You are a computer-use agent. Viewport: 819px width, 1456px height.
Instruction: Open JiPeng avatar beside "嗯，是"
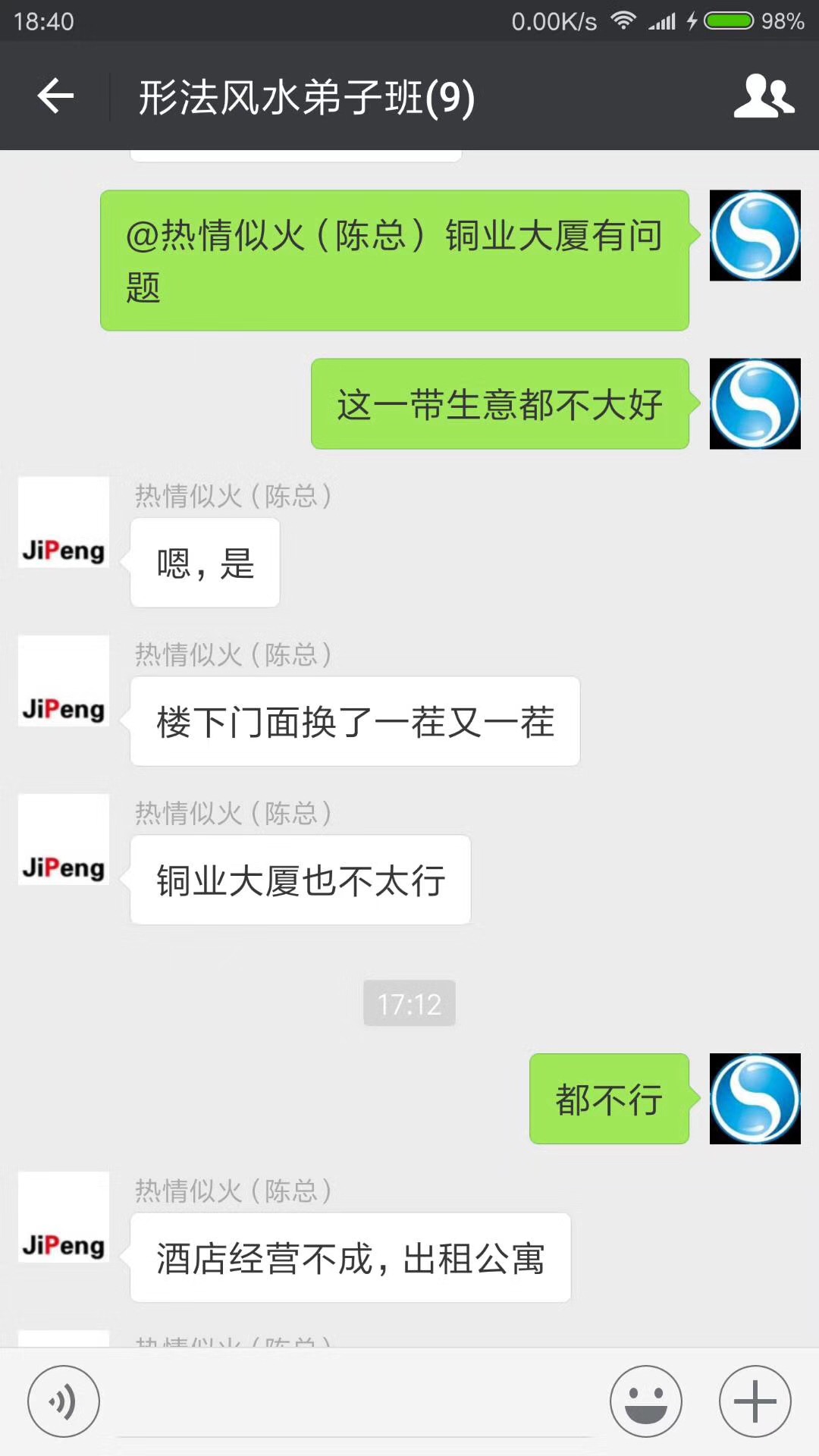pos(64,522)
